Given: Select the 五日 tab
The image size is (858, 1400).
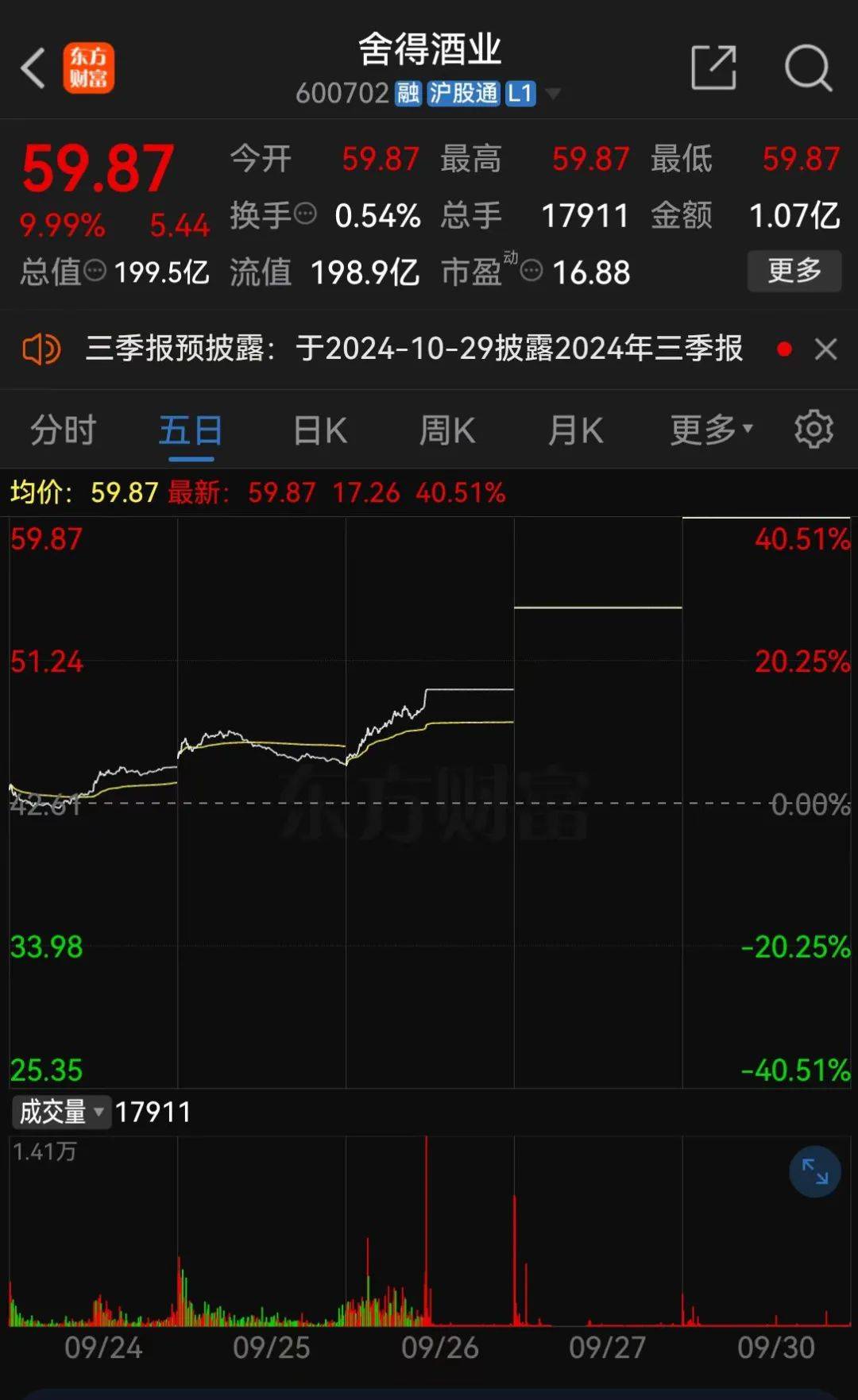Looking at the screenshot, I should [x=191, y=431].
